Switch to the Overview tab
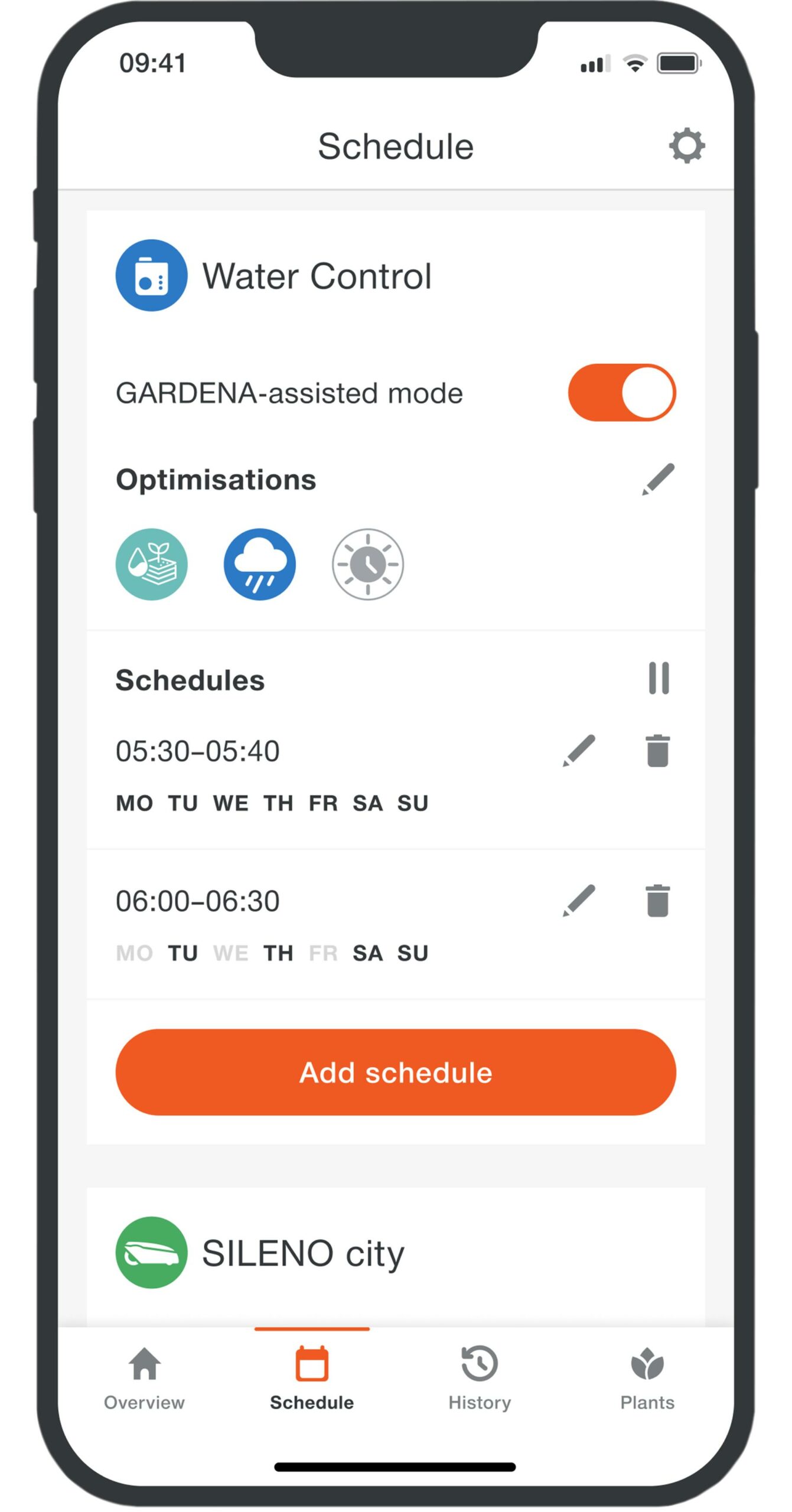This screenshot has width=792, height=1512. tap(144, 1378)
